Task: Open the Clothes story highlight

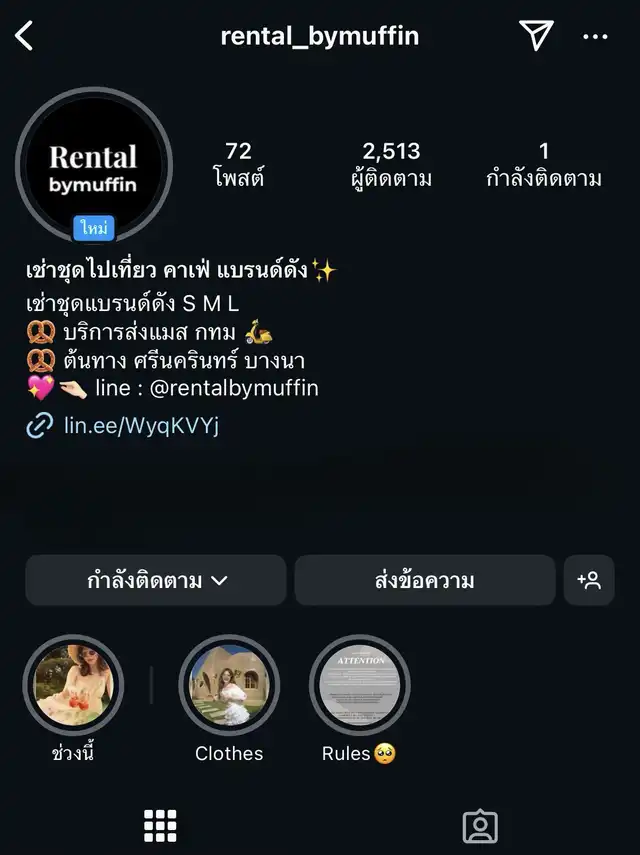Action: 229,686
